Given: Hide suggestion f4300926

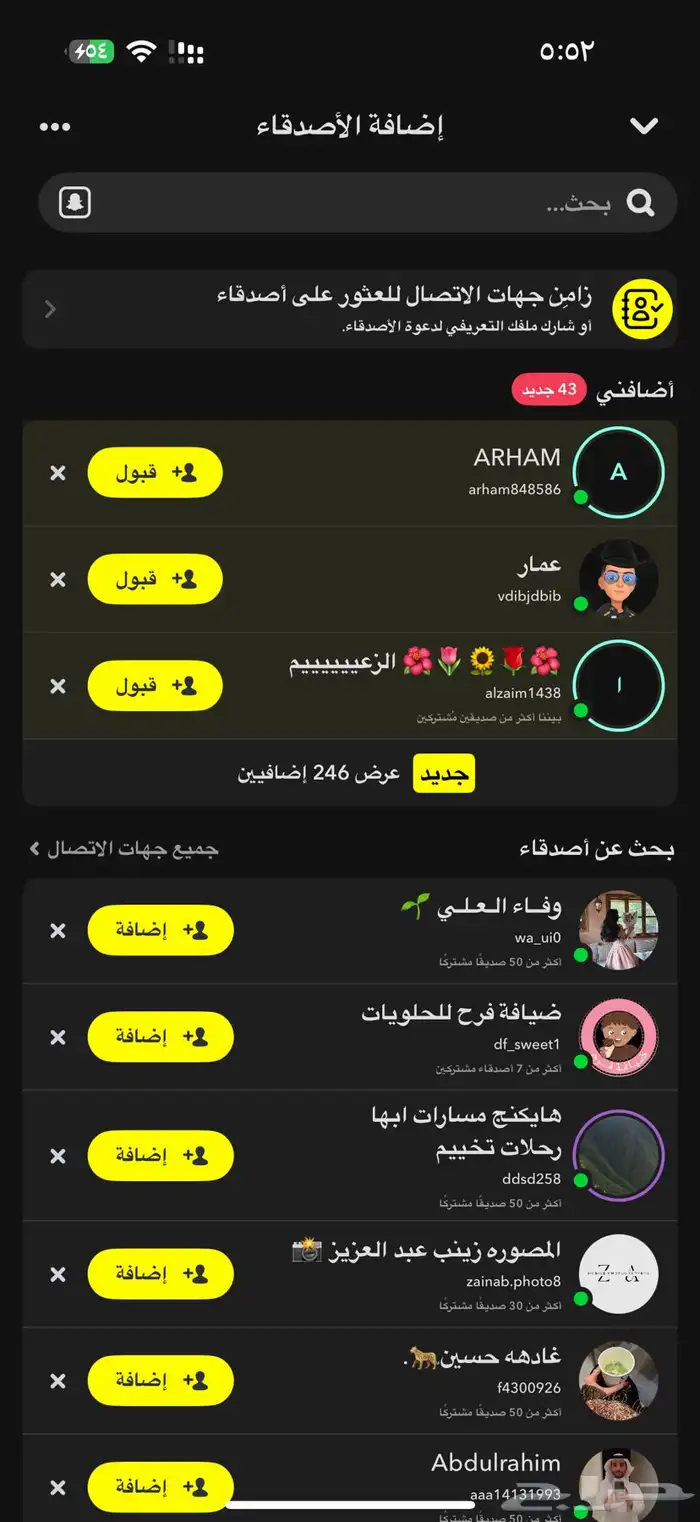Looking at the screenshot, I should [x=58, y=1381].
